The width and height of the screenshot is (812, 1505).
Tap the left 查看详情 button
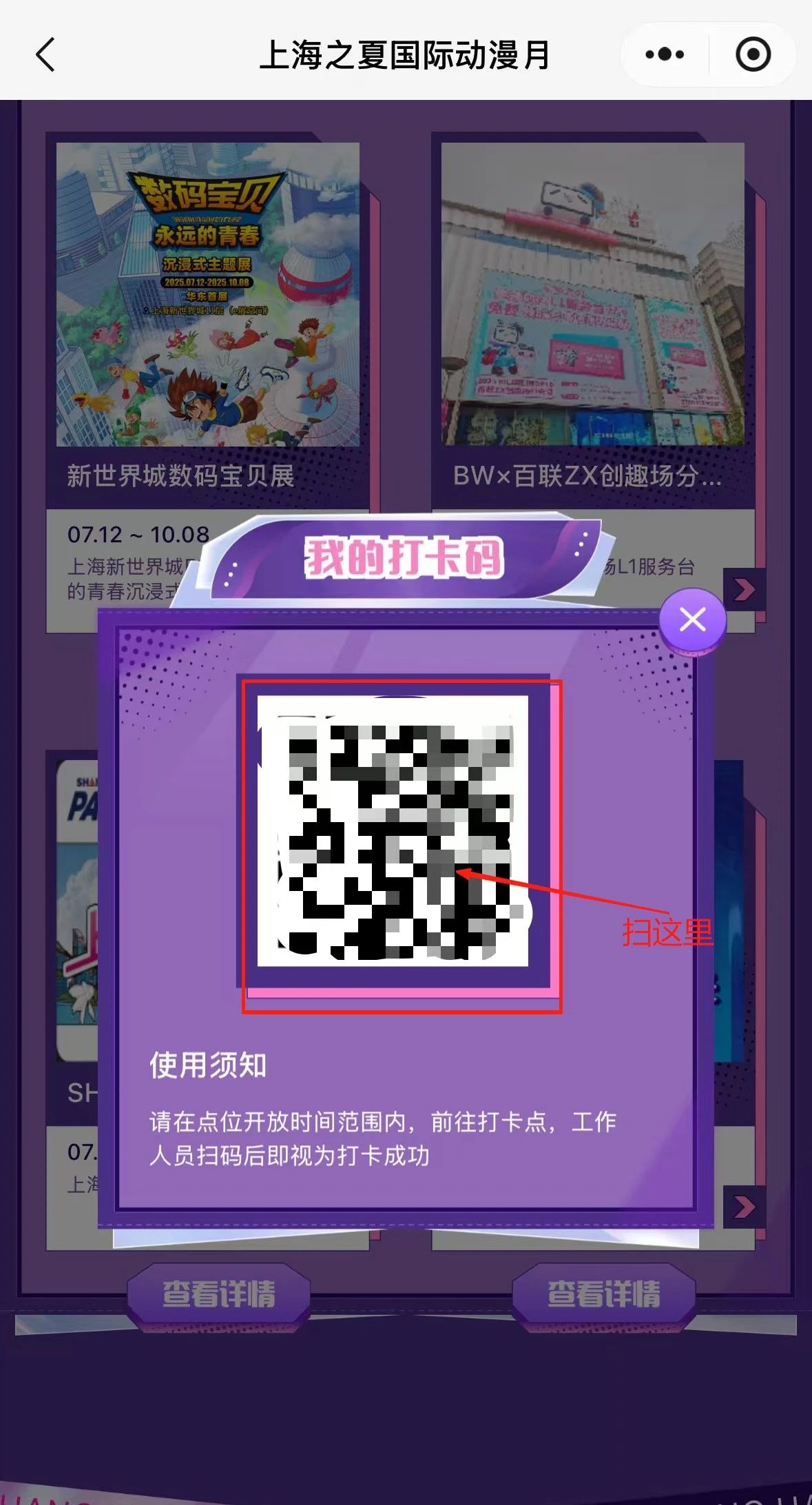[x=218, y=1293]
